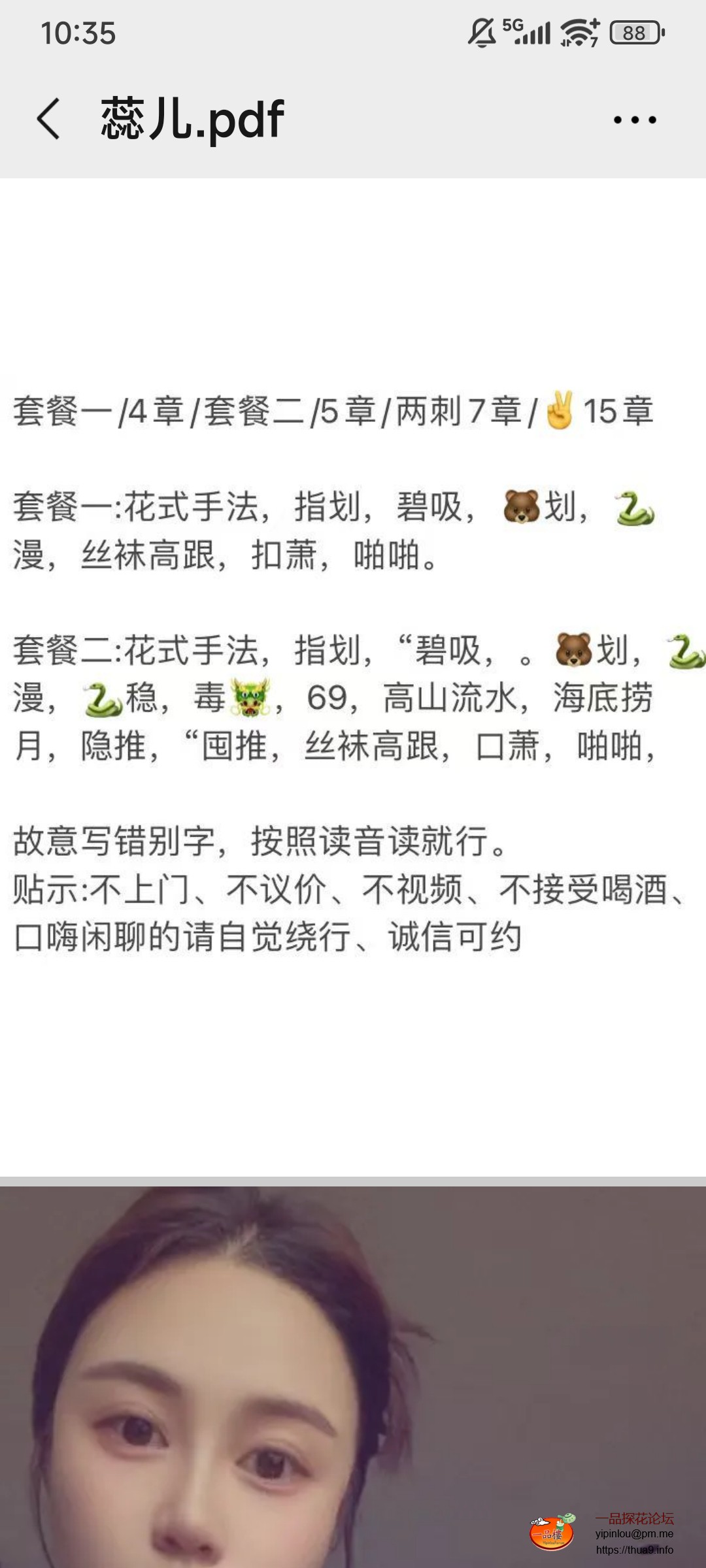Go back from the PDF viewer

click(49, 119)
